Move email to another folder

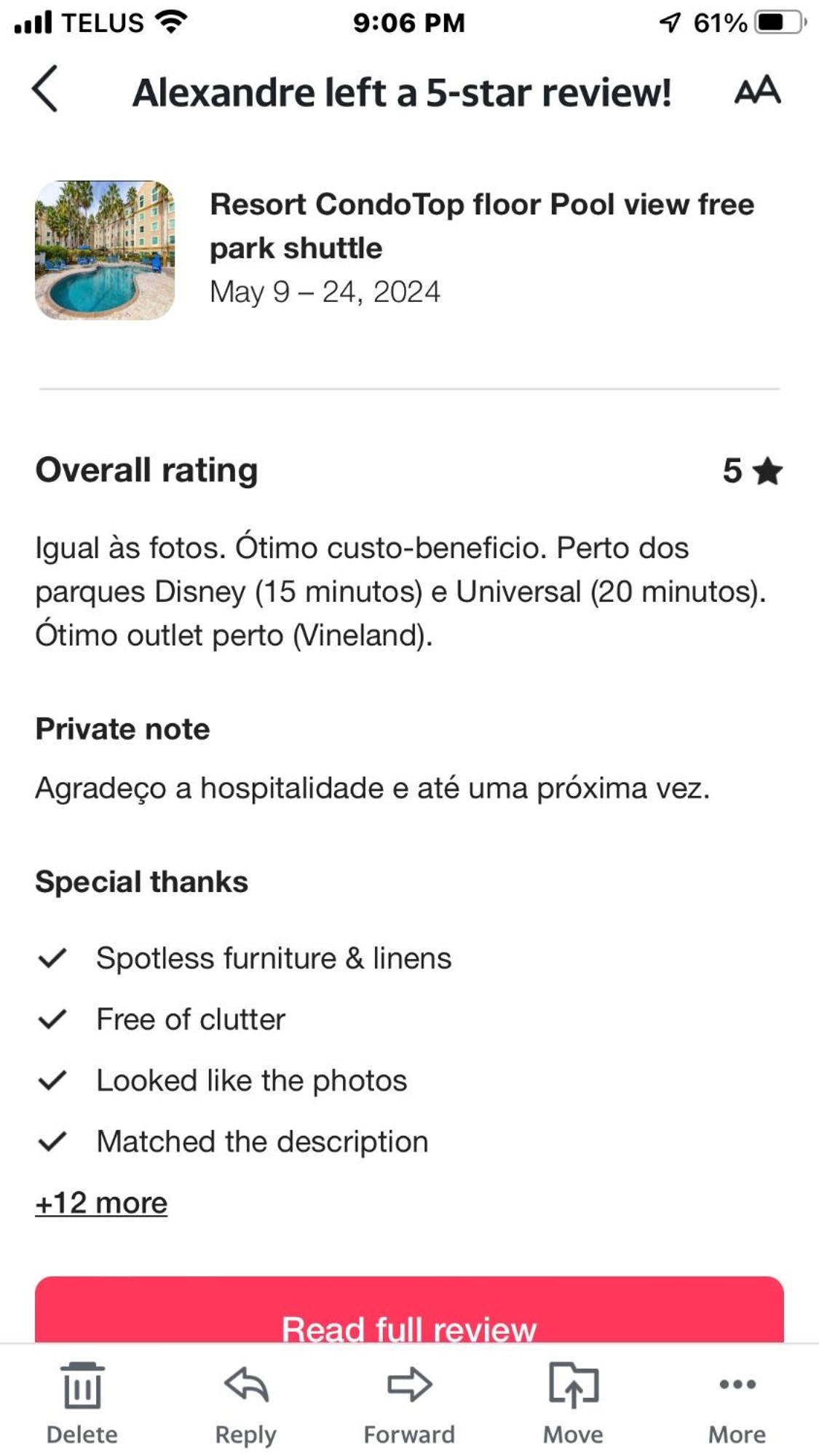(573, 1402)
